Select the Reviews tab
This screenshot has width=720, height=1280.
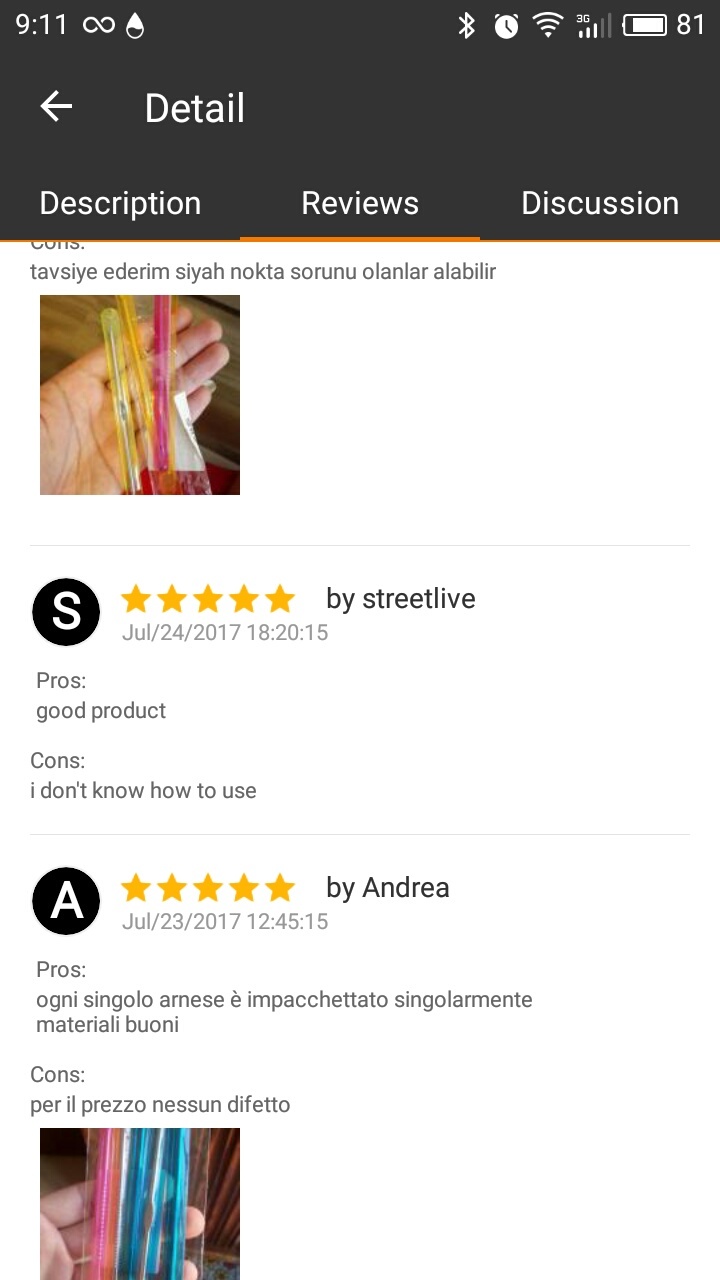tap(360, 203)
